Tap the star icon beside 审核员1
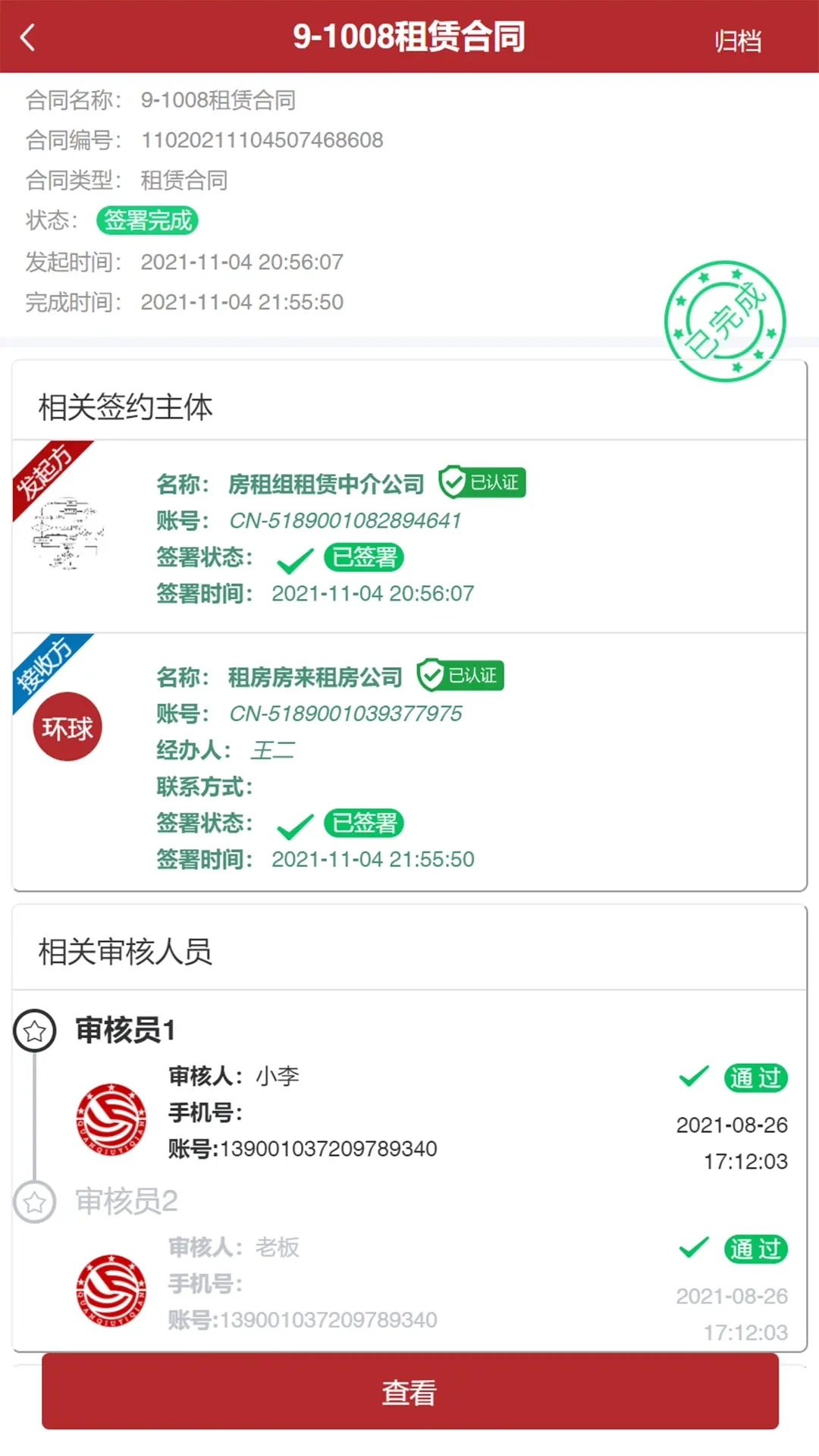819x1456 pixels. tap(36, 1030)
